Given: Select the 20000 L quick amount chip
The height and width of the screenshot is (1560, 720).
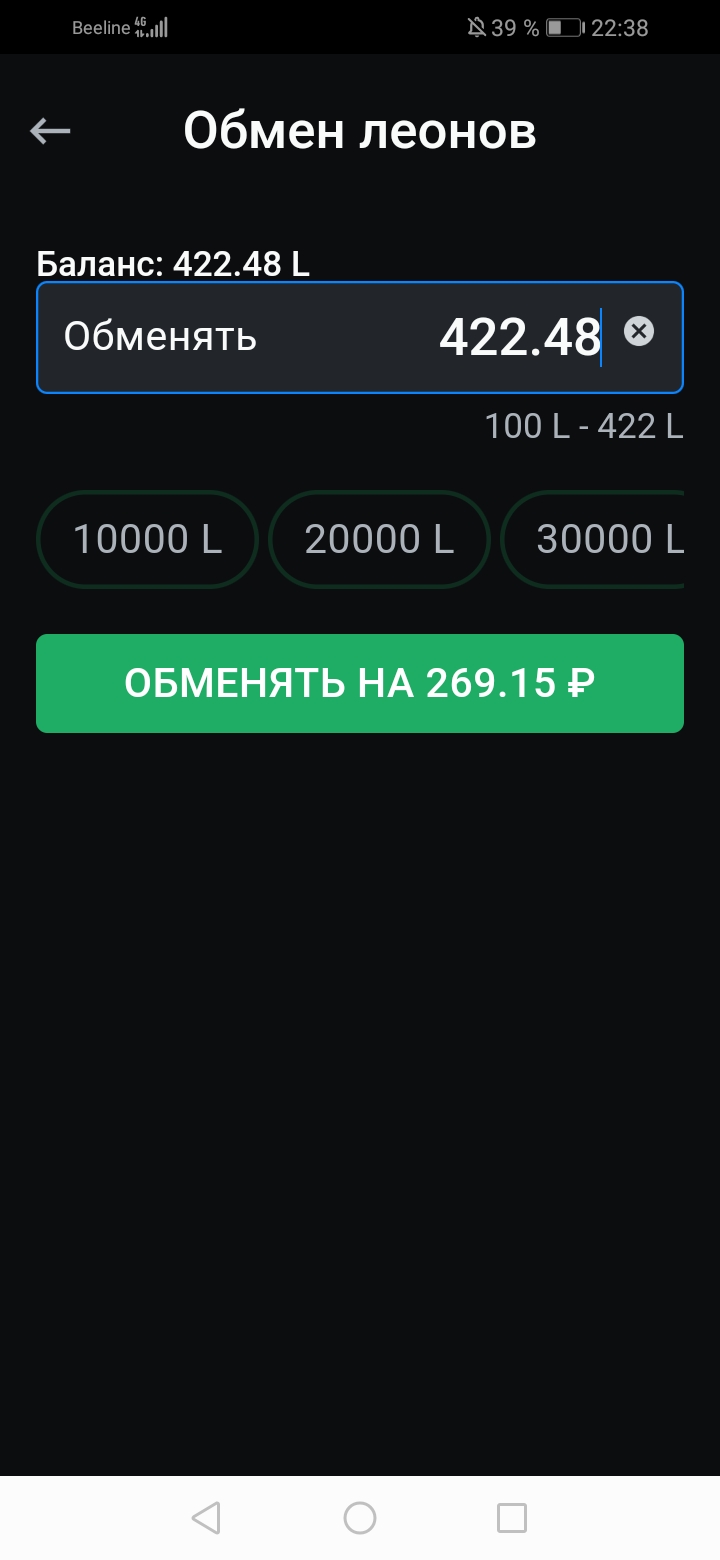Looking at the screenshot, I should (380, 539).
